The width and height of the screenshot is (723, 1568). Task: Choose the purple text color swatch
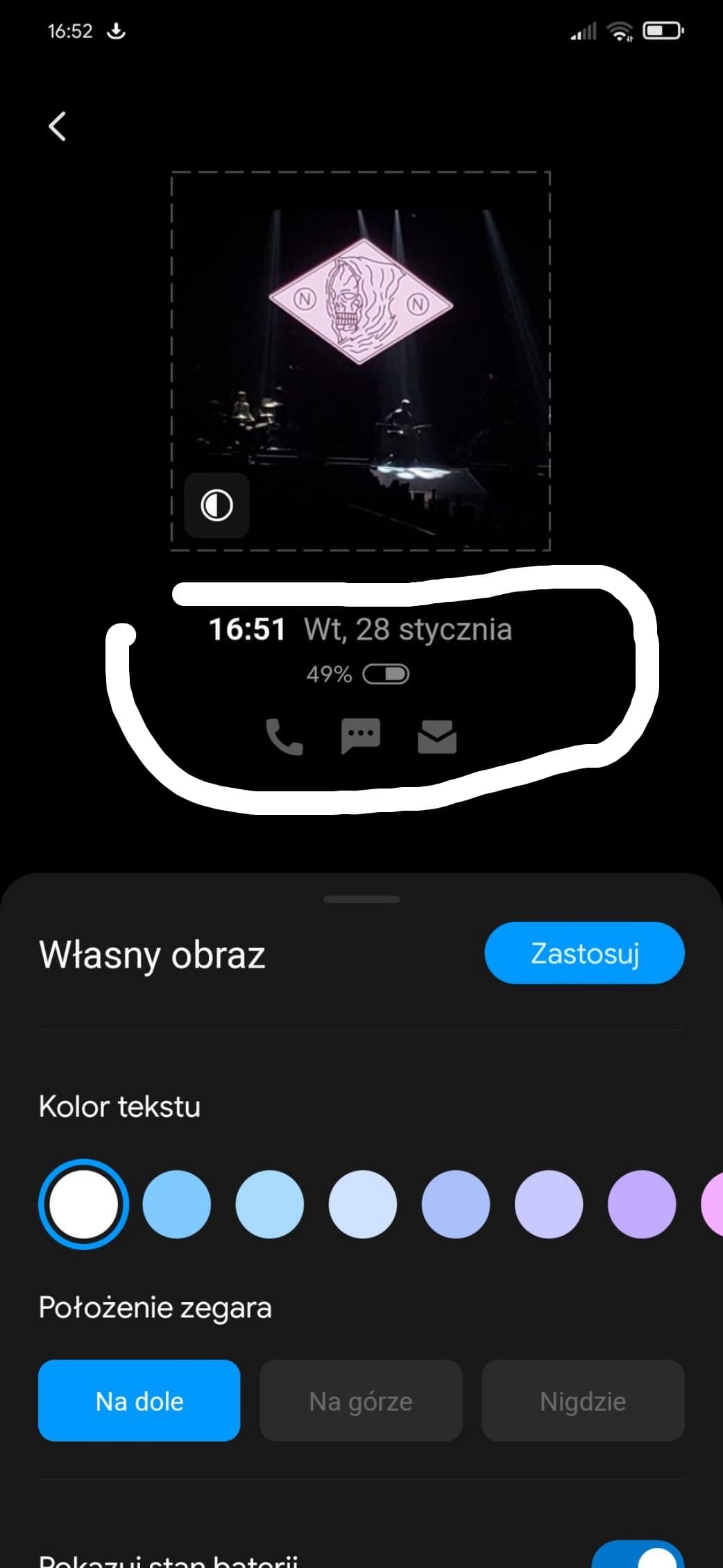(642, 1204)
